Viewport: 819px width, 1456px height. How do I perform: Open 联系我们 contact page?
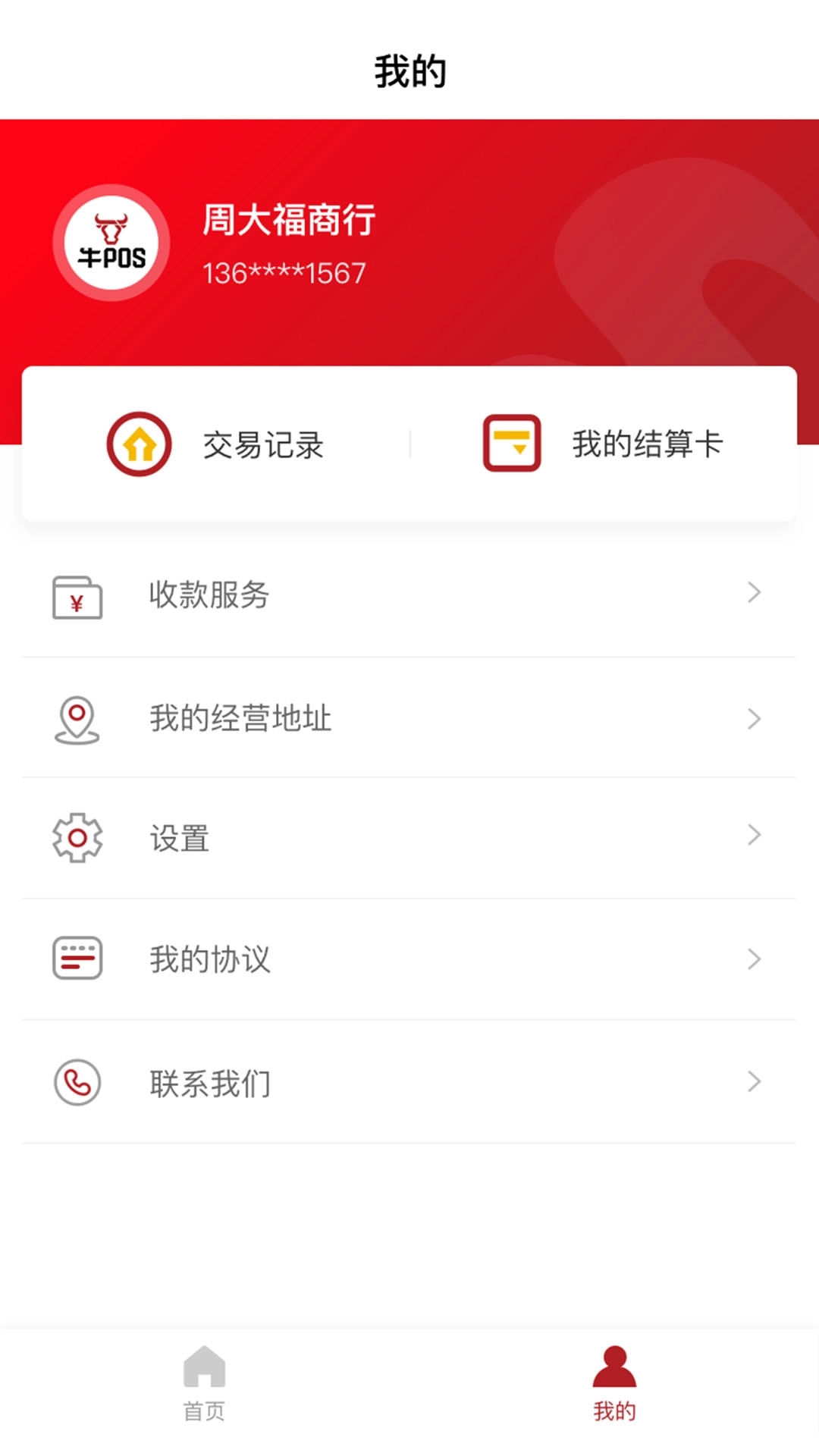[409, 1083]
